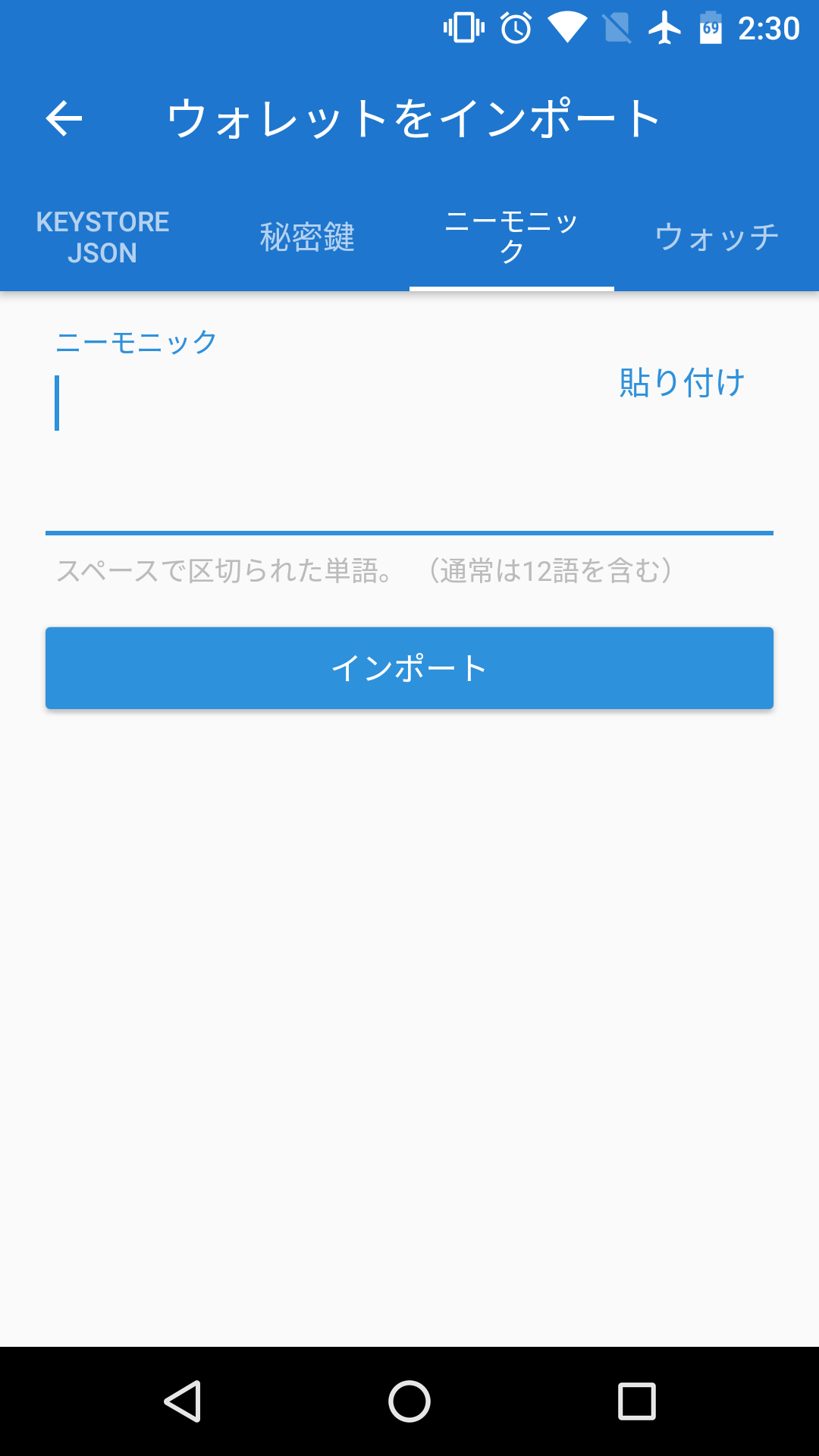This screenshot has height=1456, width=819.
Task: Tap 貼り付け to paste the mnemonic
Action: pos(682,383)
